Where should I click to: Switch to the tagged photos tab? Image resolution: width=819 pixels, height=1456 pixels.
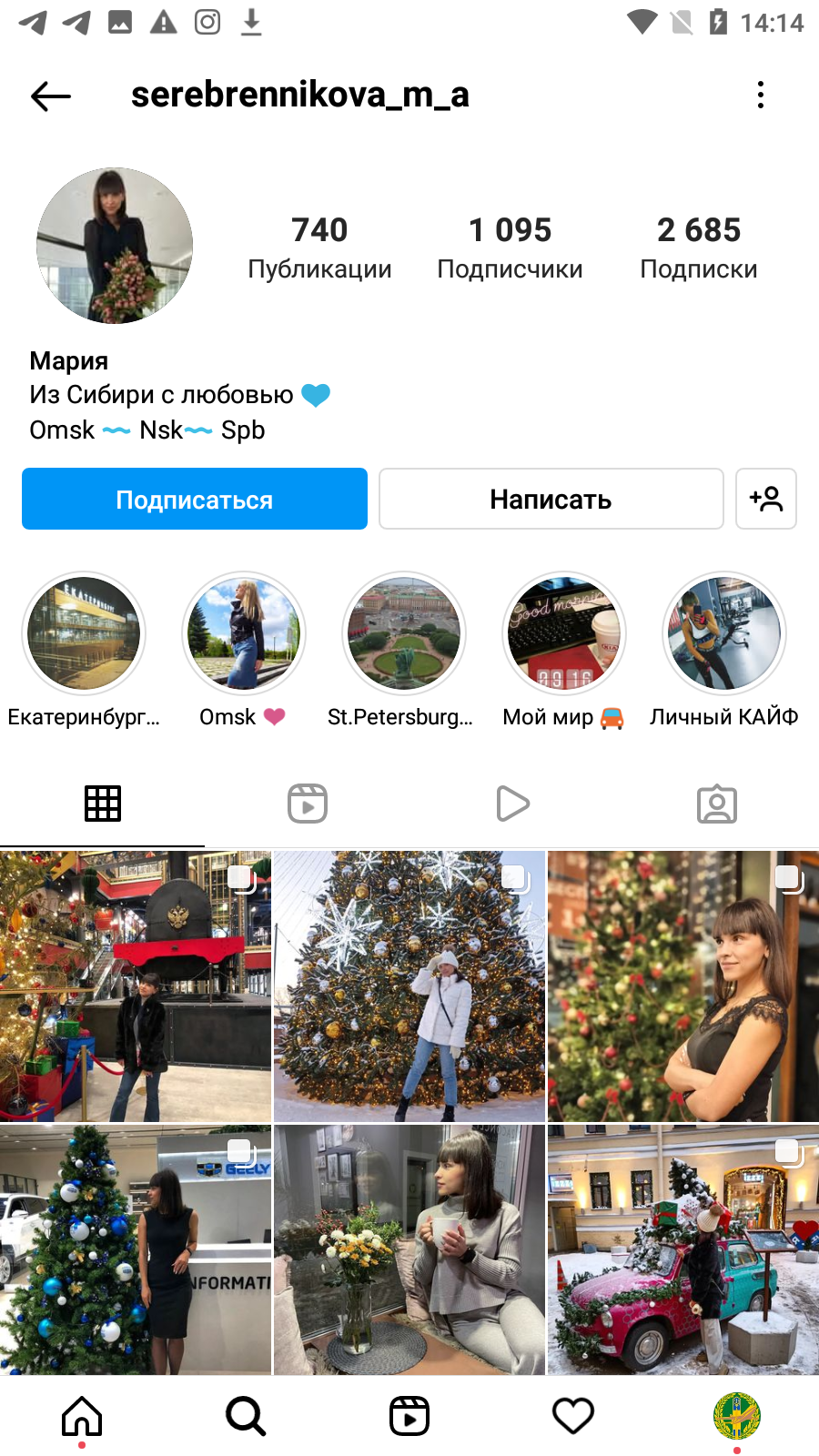tap(717, 804)
